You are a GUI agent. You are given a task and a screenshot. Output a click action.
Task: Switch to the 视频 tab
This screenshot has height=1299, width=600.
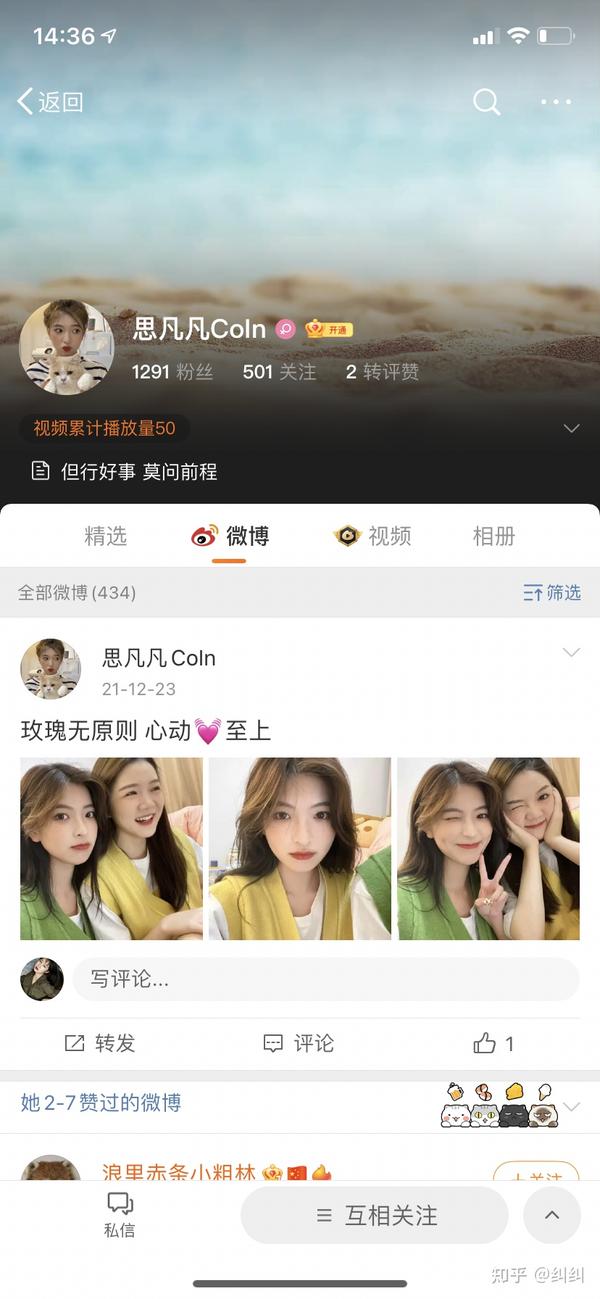click(372, 536)
